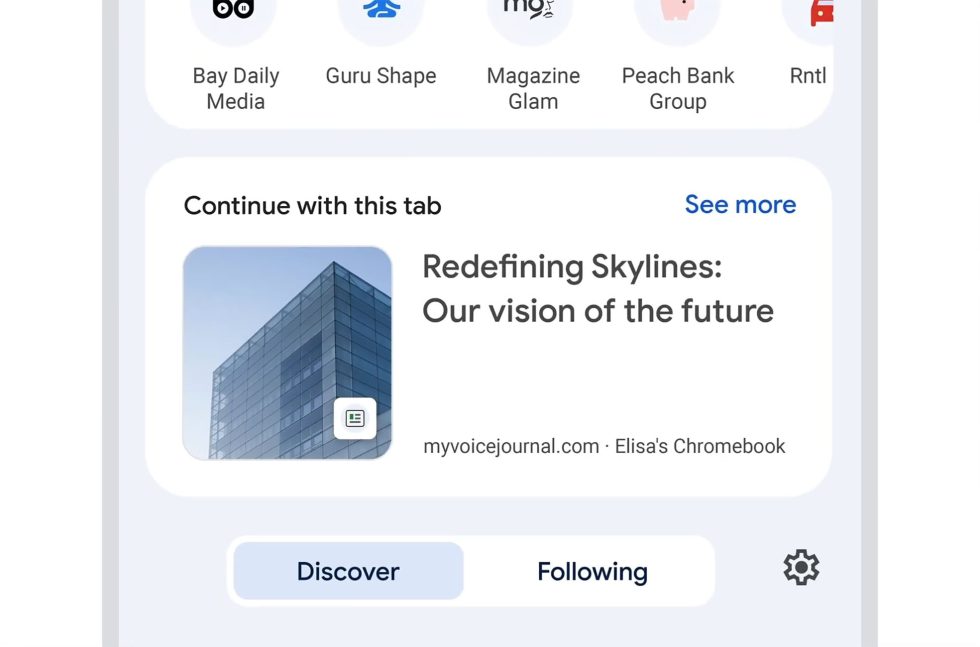Tap See more for synced tabs
Viewport: 980px width, 647px height.
pos(740,205)
